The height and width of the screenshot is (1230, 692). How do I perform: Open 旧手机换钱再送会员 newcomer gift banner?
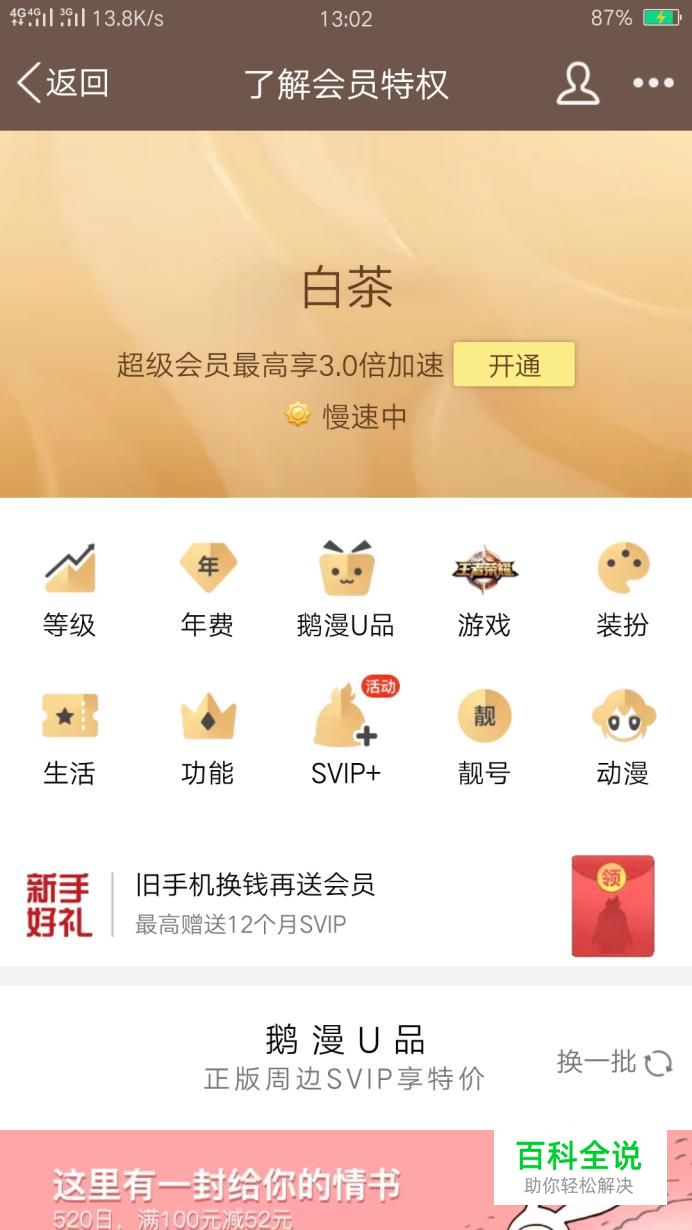[x=346, y=904]
